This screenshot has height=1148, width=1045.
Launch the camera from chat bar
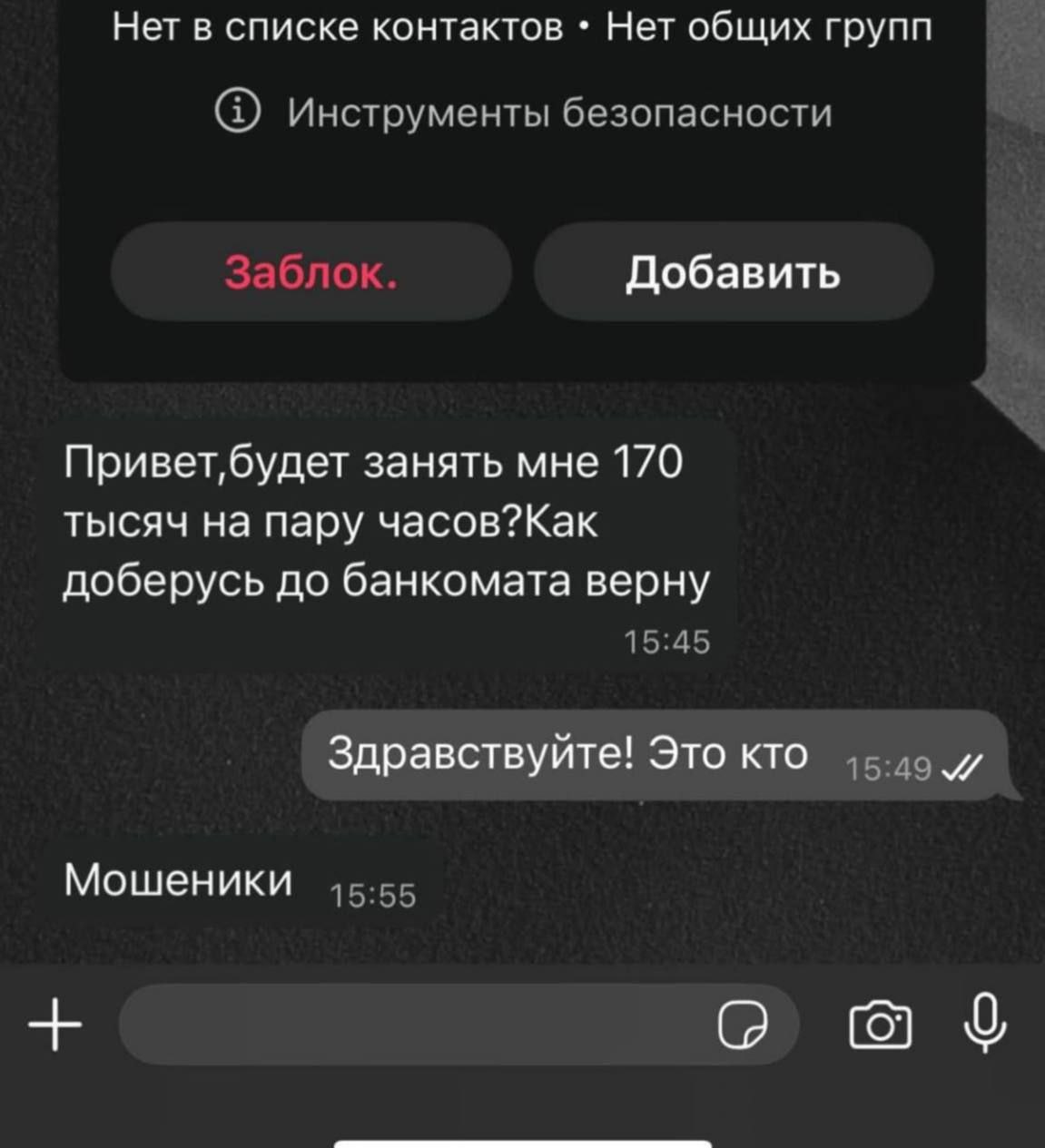coord(880,1025)
